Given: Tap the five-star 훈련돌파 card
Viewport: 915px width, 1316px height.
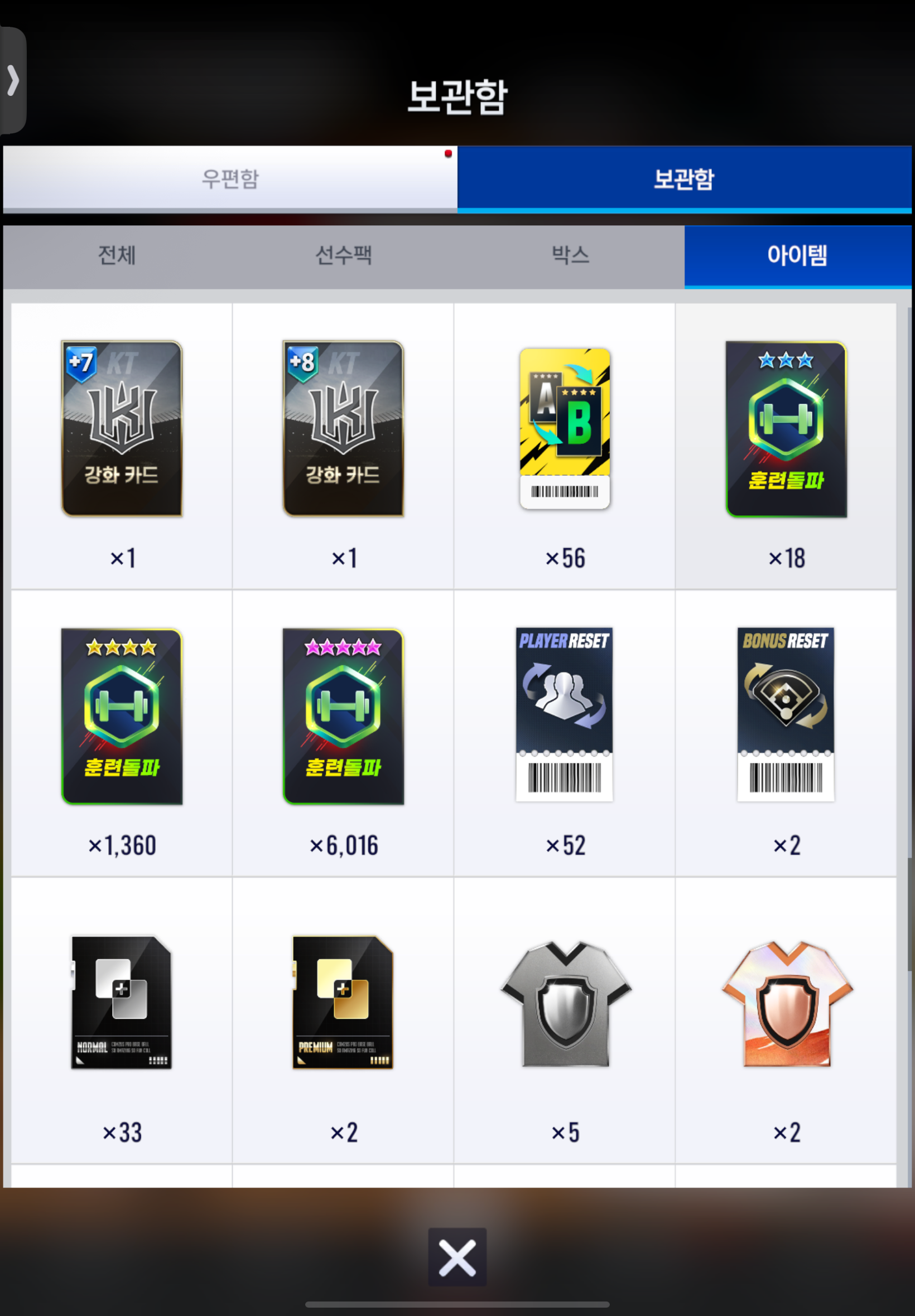Looking at the screenshot, I should (343, 716).
